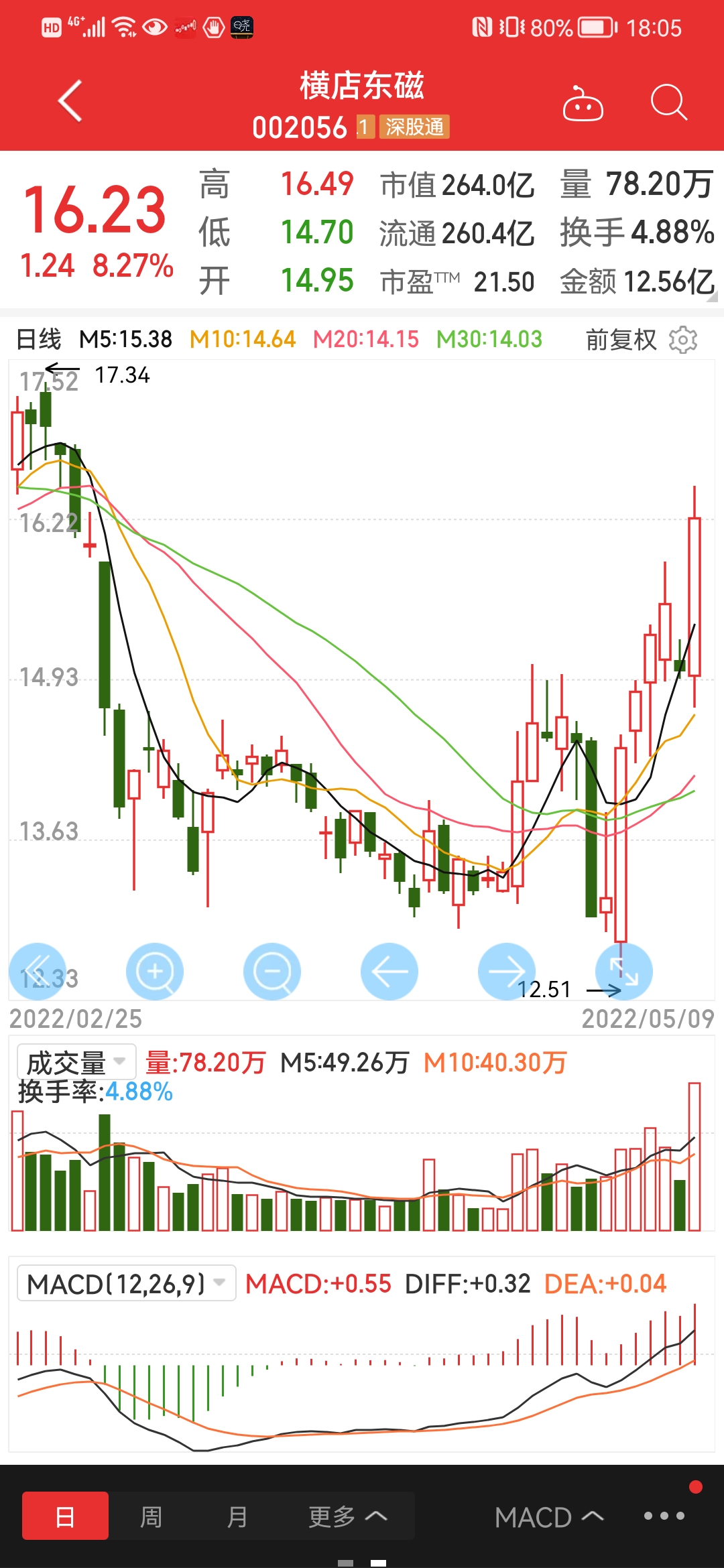This screenshot has height=1568, width=724.
Task: Zoom in on the K-line chart
Action: coord(155,972)
